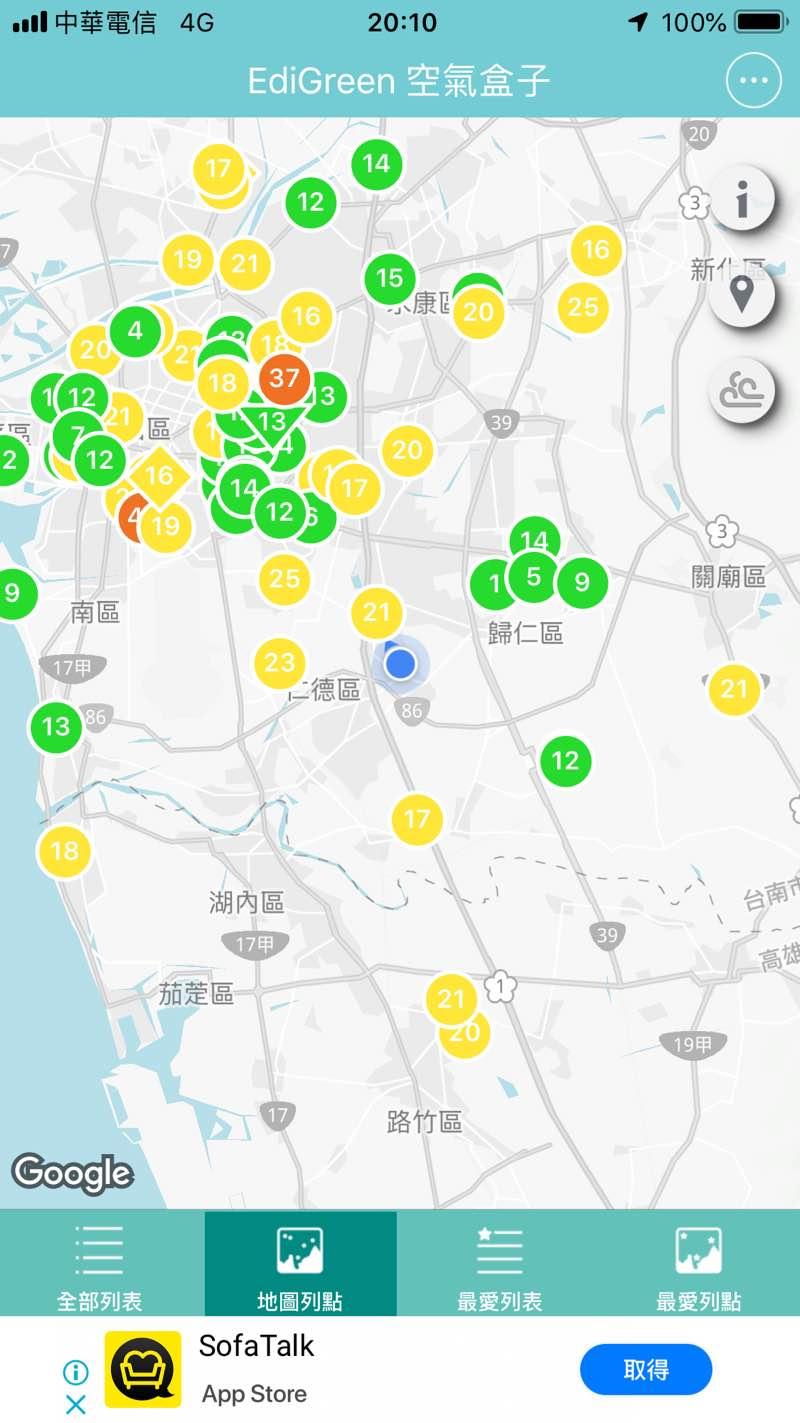Toggle the wind layer button
This screenshot has width=800, height=1423.
click(741, 390)
